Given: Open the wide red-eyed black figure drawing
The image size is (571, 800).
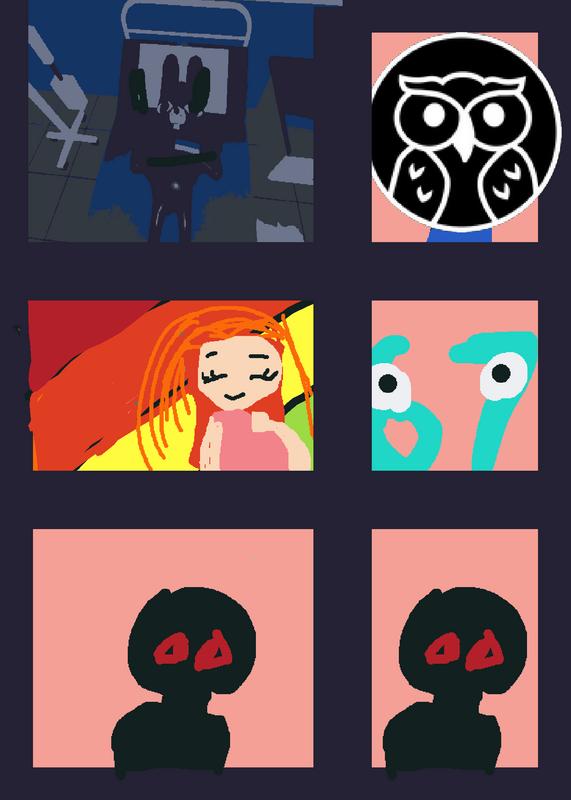Looking at the screenshot, I should [x=173, y=648].
